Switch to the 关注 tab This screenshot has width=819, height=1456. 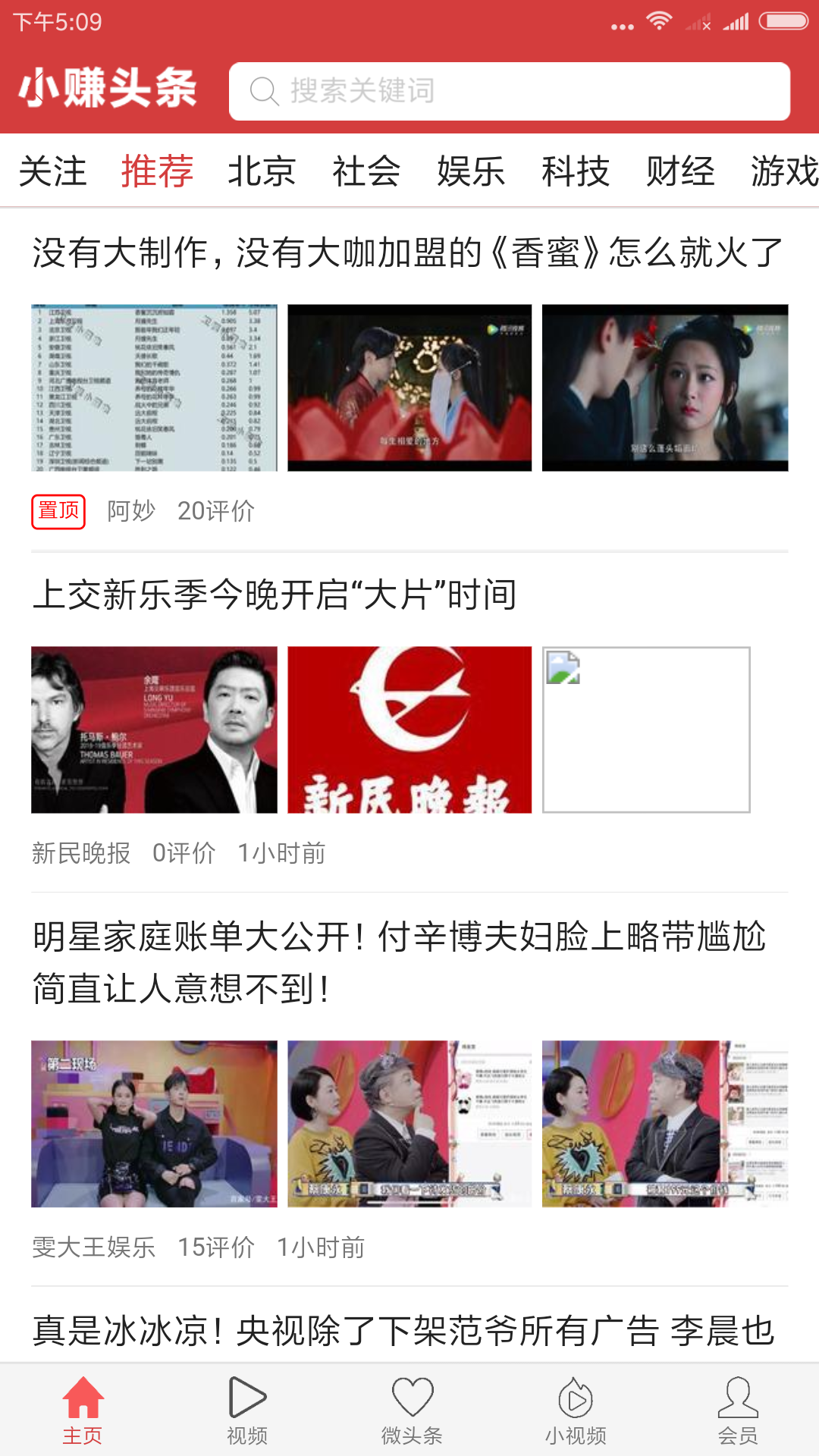[x=52, y=171]
